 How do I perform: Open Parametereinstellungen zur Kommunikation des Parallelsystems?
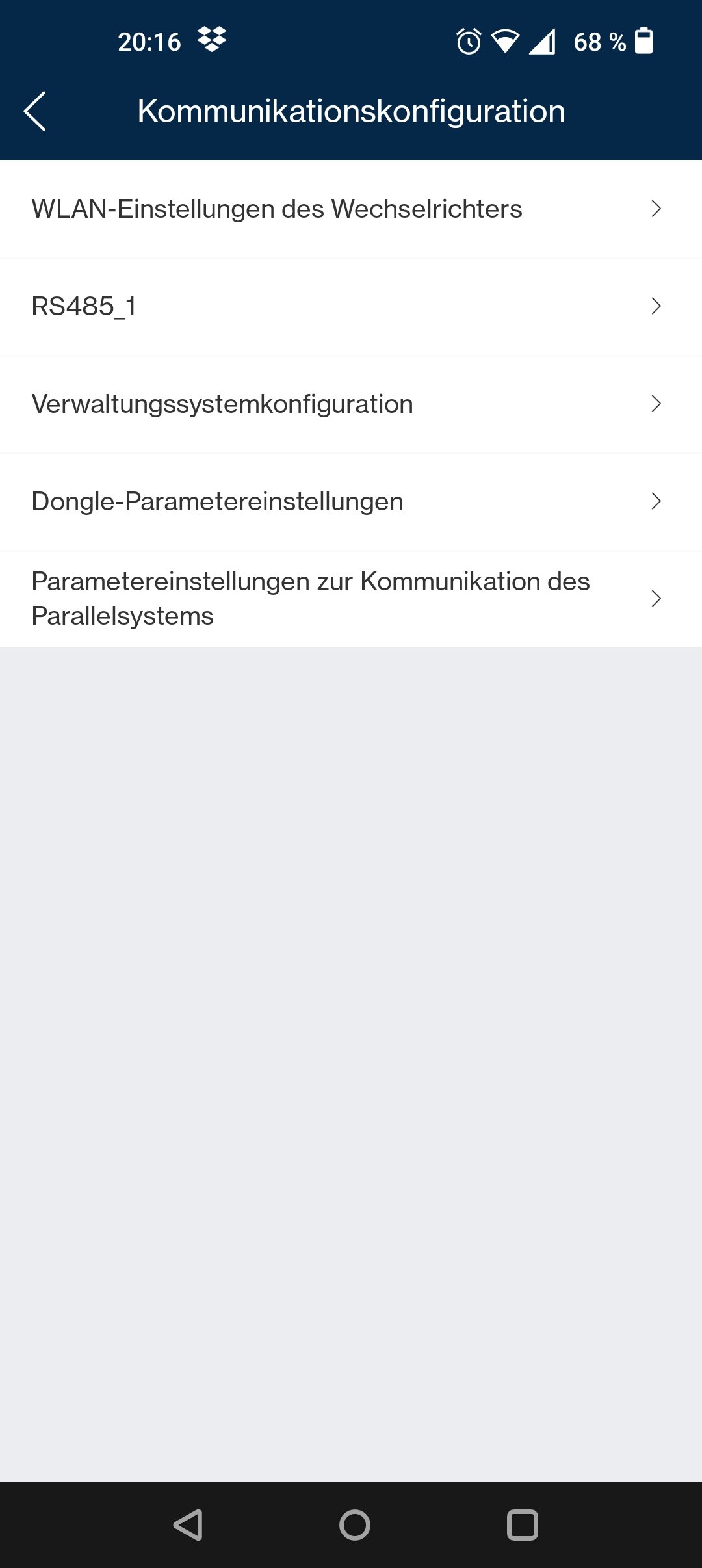tap(351, 599)
